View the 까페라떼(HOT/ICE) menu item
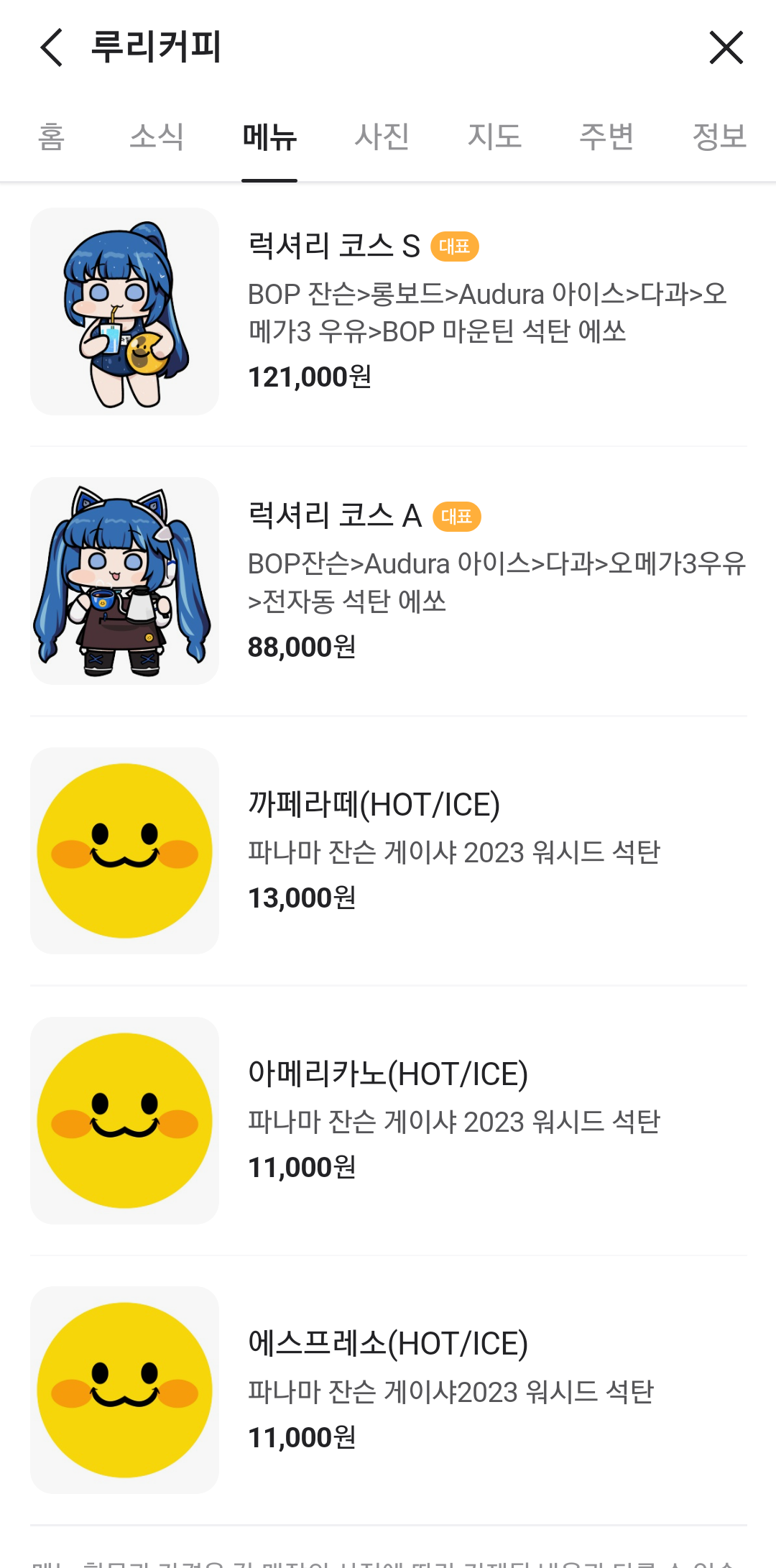 tap(388, 851)
